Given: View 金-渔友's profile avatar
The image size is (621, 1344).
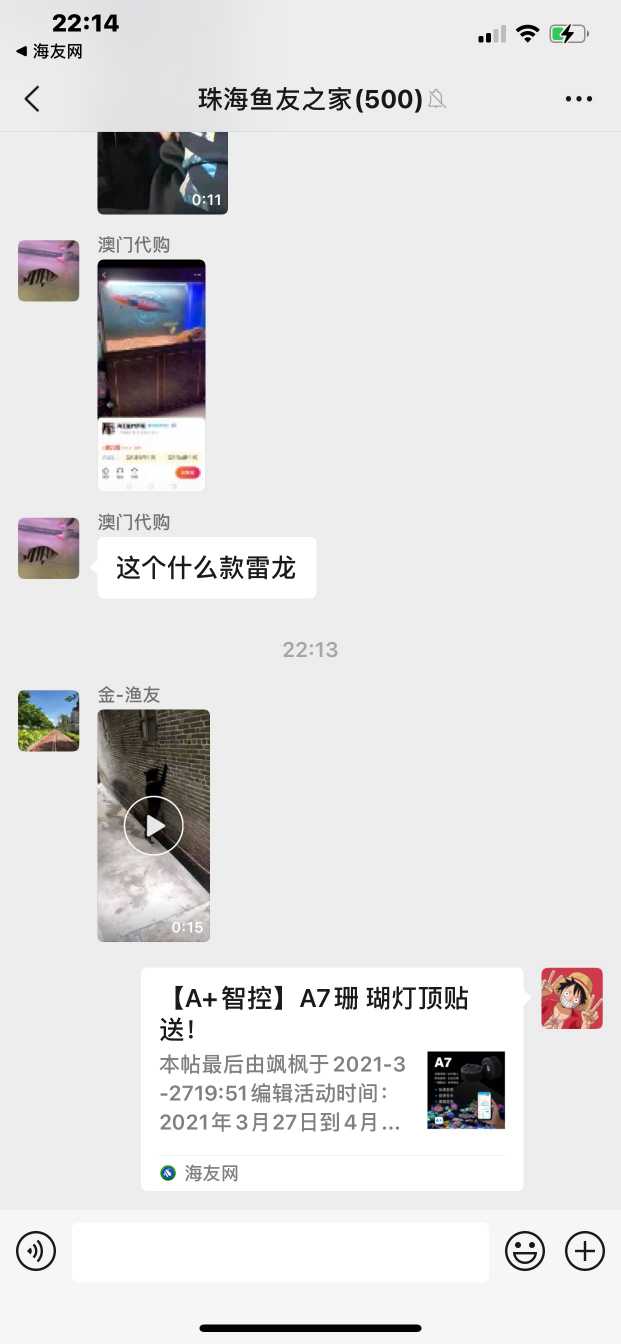Looking at the screenshot, I should (48, 721).
